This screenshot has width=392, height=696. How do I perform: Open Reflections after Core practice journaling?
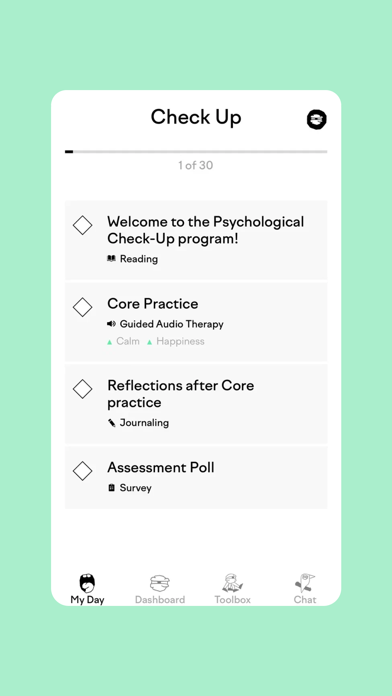(x=196, y=403)
